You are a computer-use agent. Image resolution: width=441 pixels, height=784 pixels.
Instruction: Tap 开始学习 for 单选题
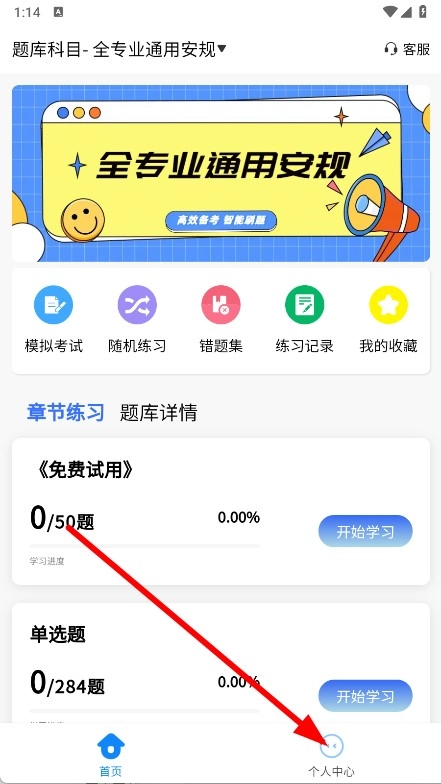(x=366, y=696)
